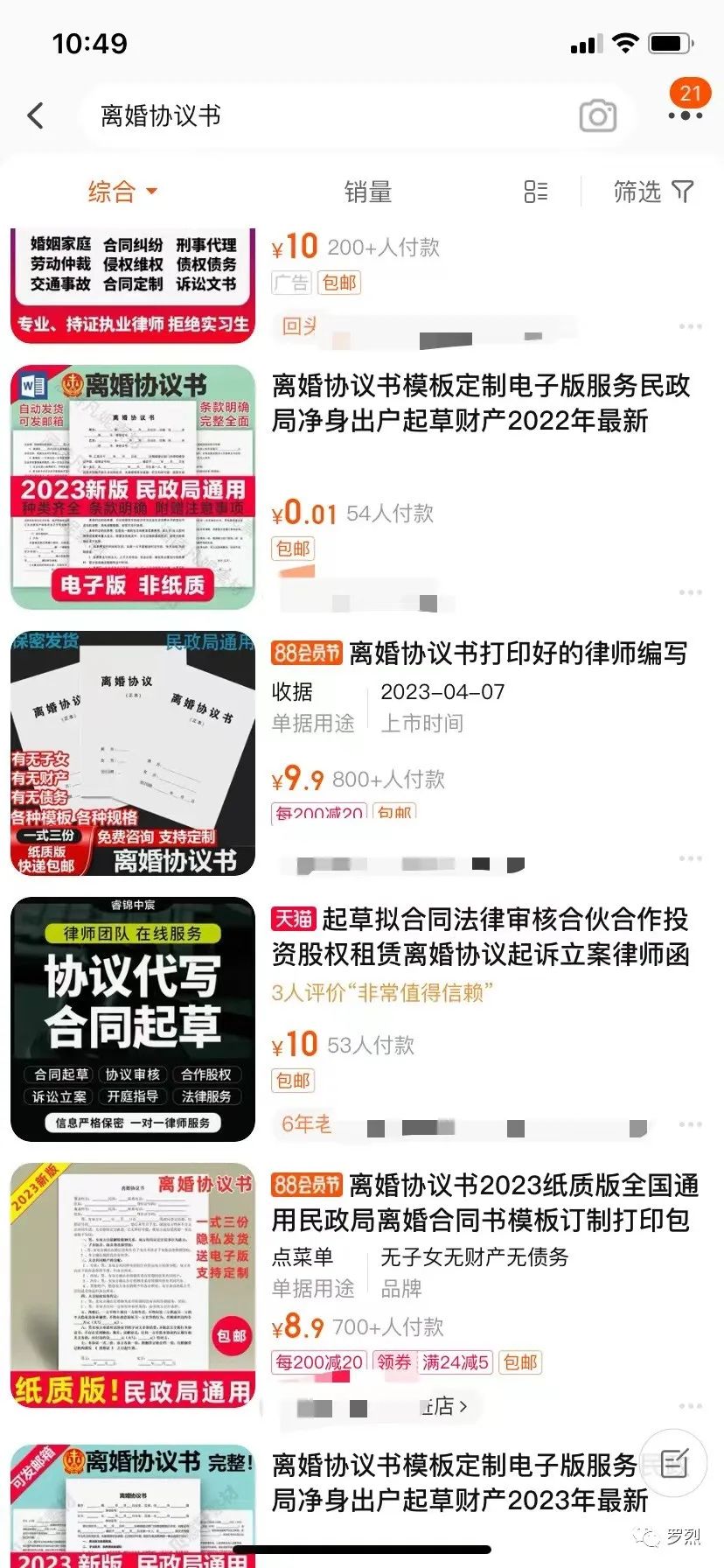The width and height of the screenshot is (724, 1568).
Task: Tap the floating feedback note button
Action: pos(674,1462)
